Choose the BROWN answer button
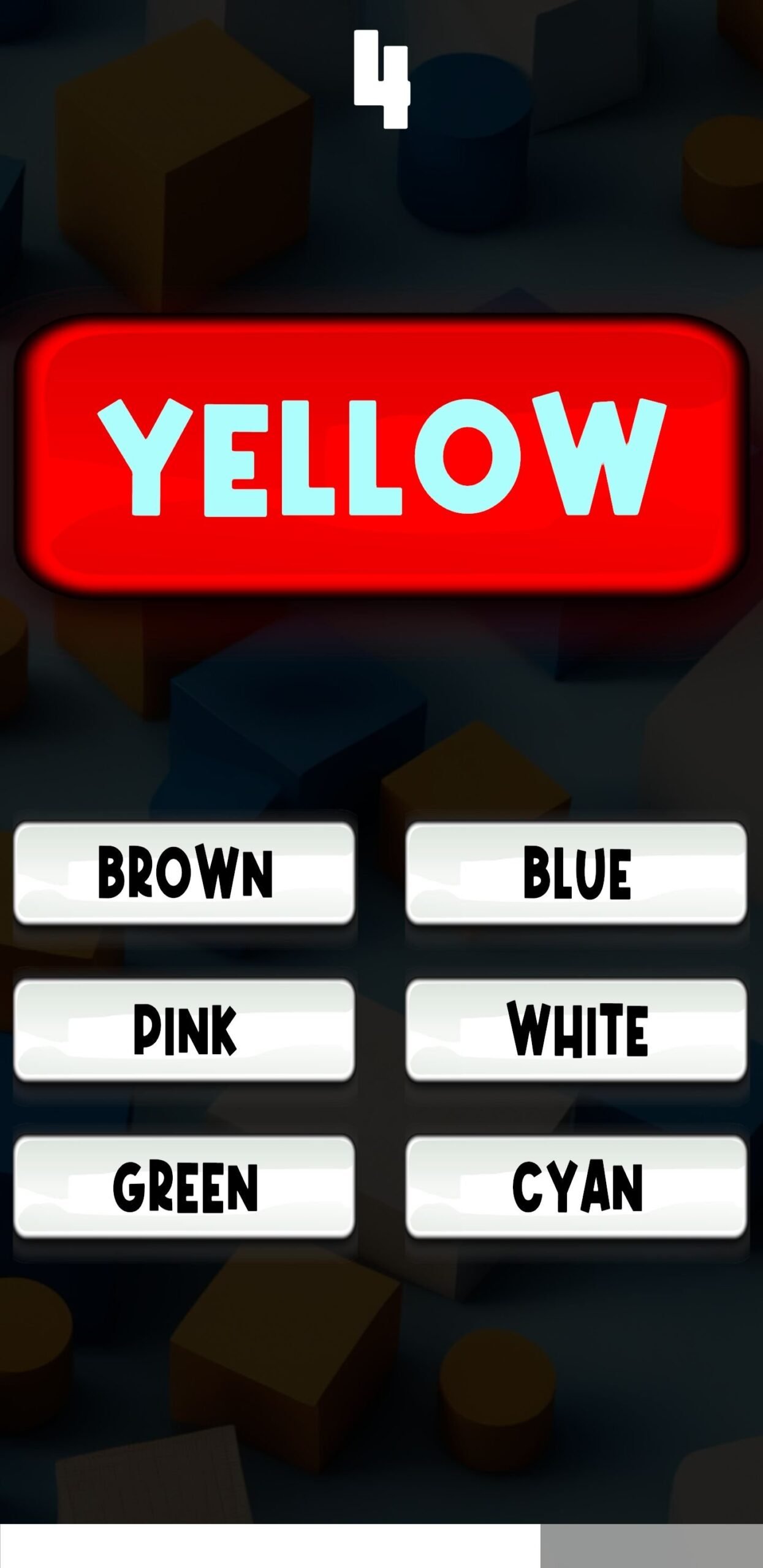This screenshot has width=763, height=1568. pyautogui.click(x=184, y=873)
